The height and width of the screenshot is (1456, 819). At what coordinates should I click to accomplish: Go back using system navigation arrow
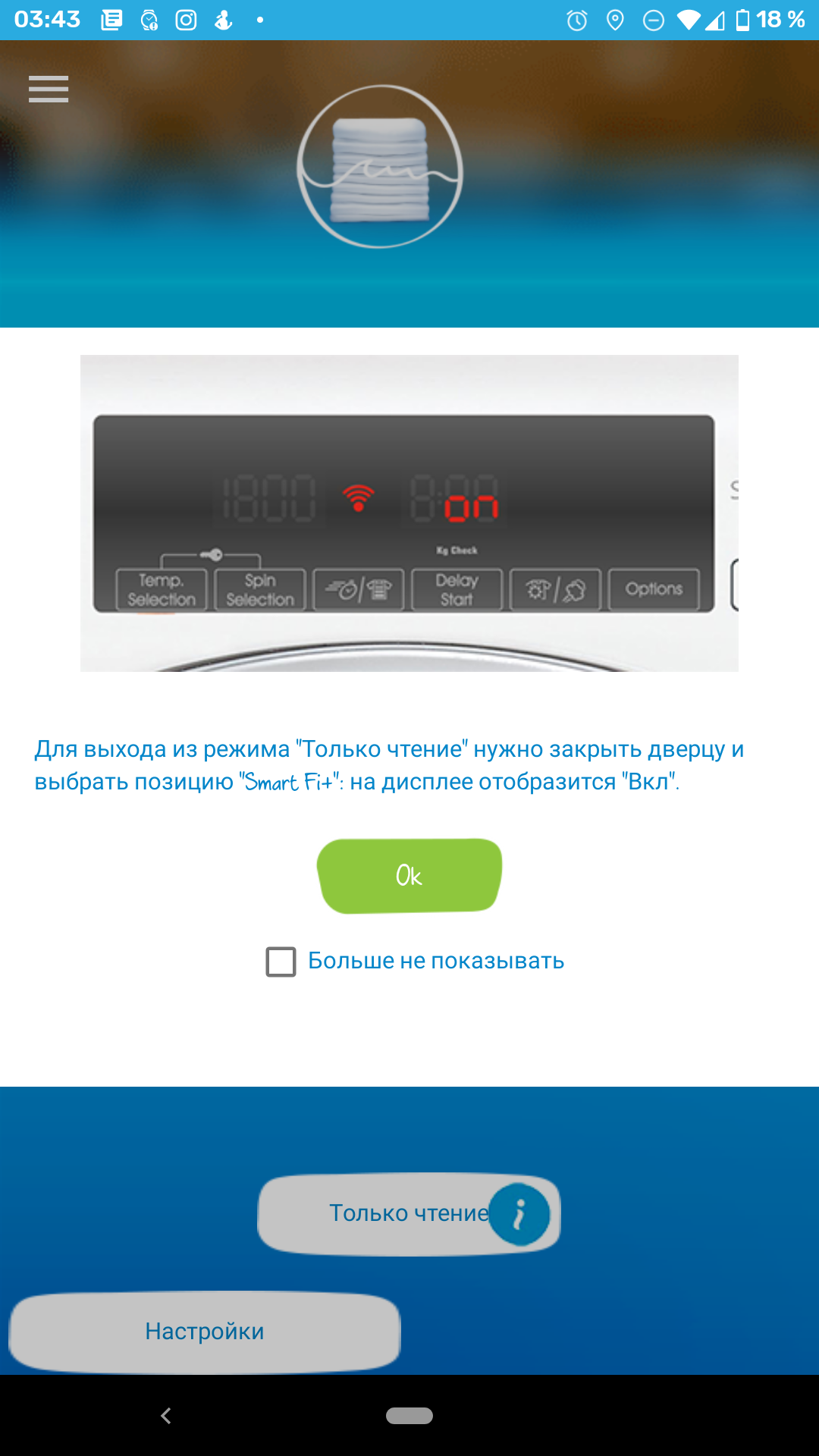[x=166, y=1416]
